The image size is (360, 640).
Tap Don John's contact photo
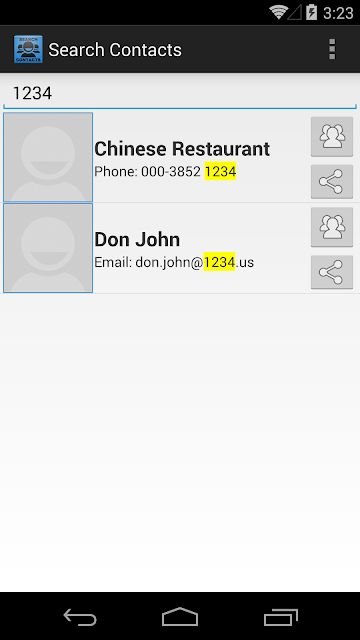pyautogui.click(x=48, y=248)
